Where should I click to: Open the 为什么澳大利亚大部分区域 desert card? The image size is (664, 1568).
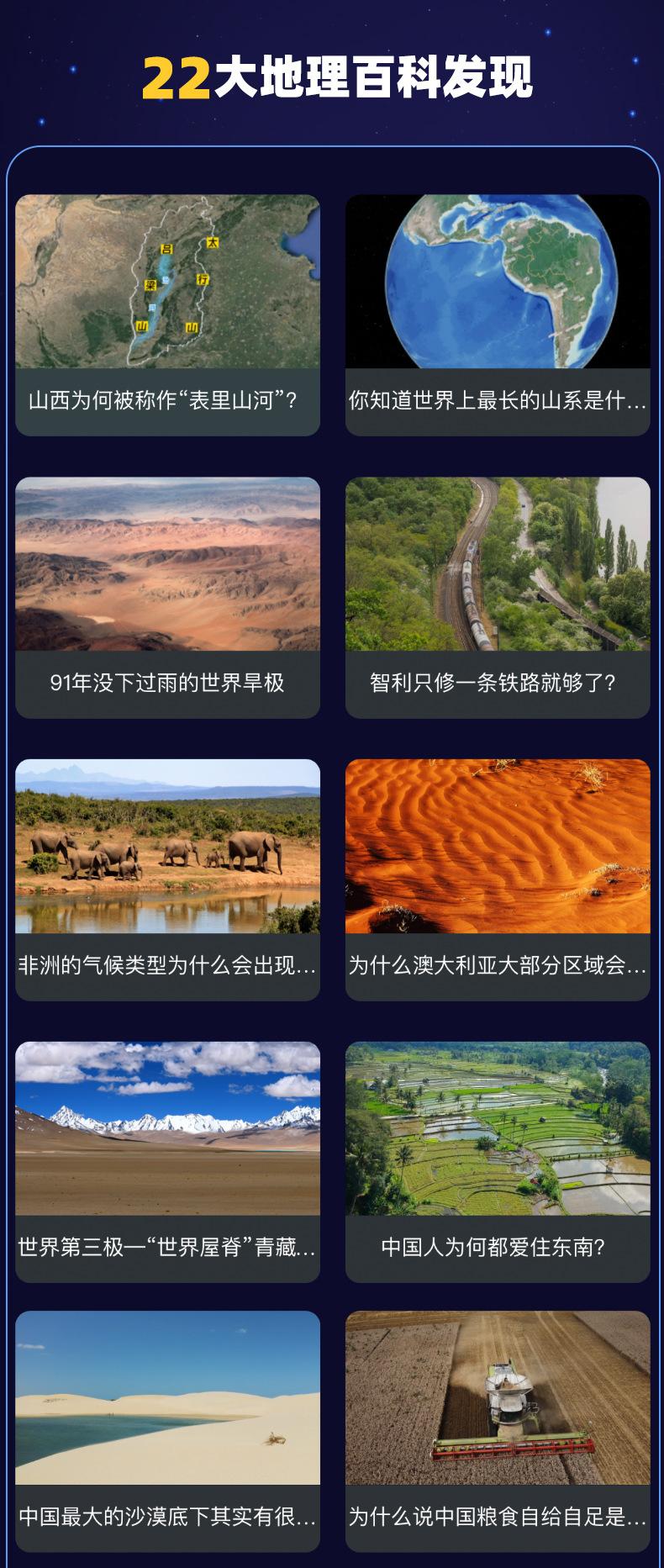pos(498,879)
